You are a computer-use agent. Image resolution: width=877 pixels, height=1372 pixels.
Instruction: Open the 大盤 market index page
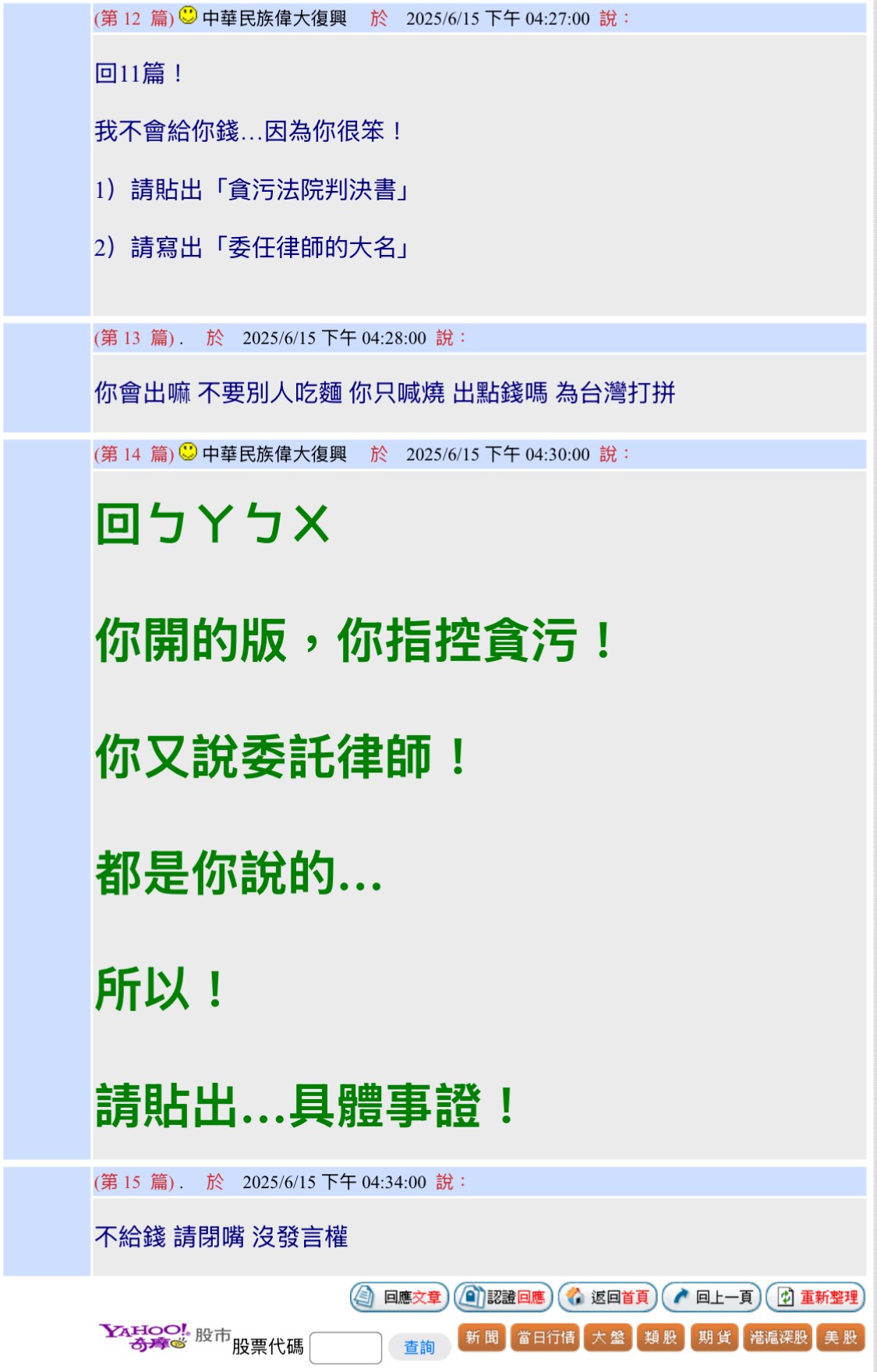click(x=608, y=1338)
